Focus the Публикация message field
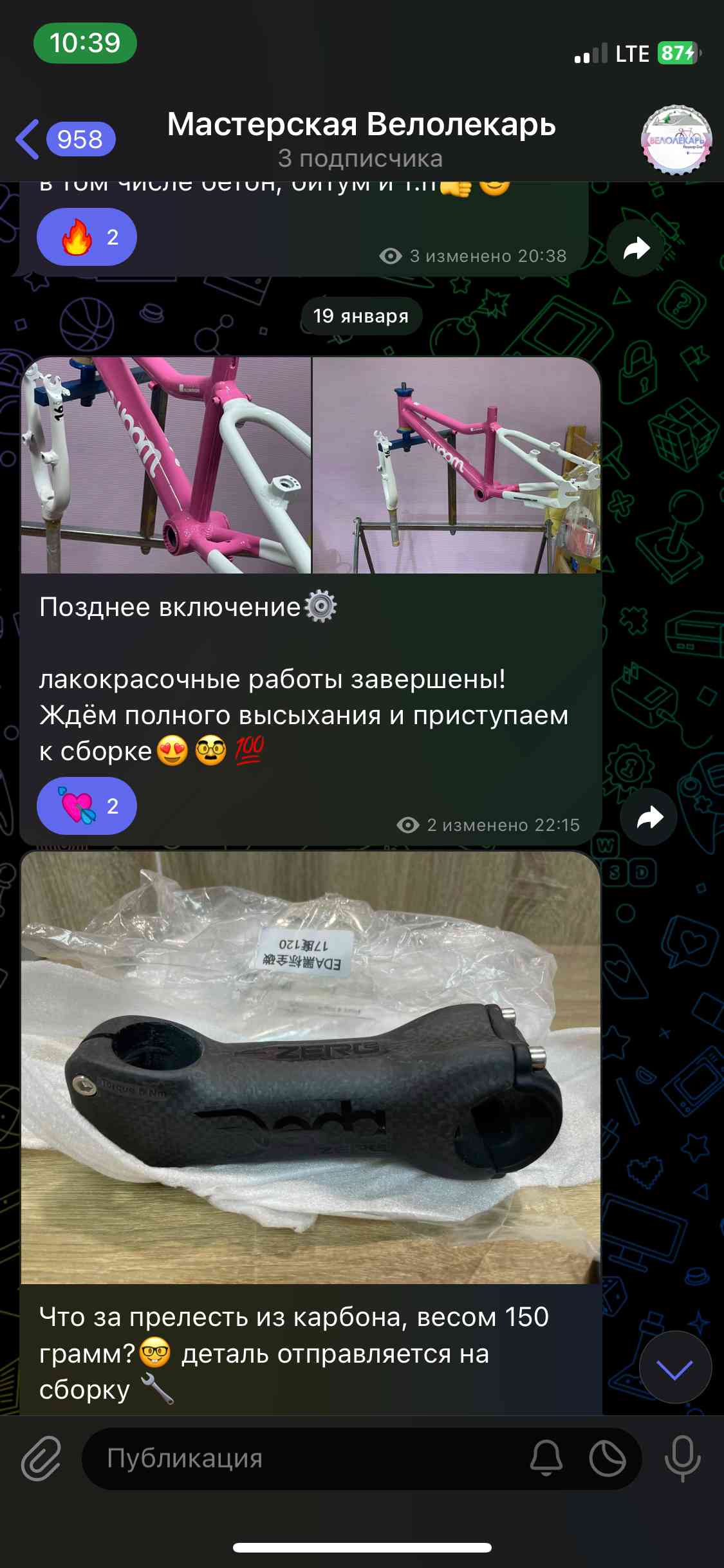Viewport: 724px width, 1568px height. (302, 1458)
